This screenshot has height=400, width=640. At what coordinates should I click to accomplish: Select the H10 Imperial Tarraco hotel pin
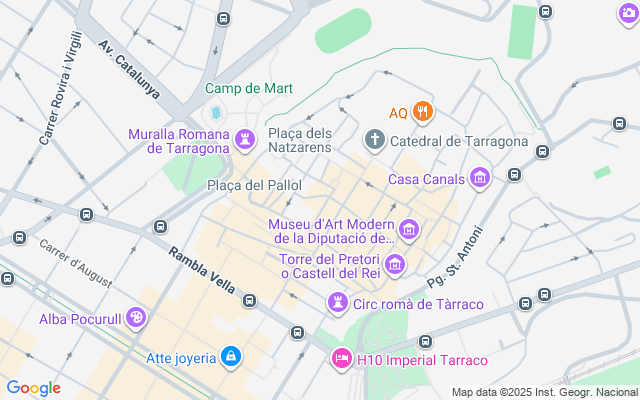coord(342,359)
